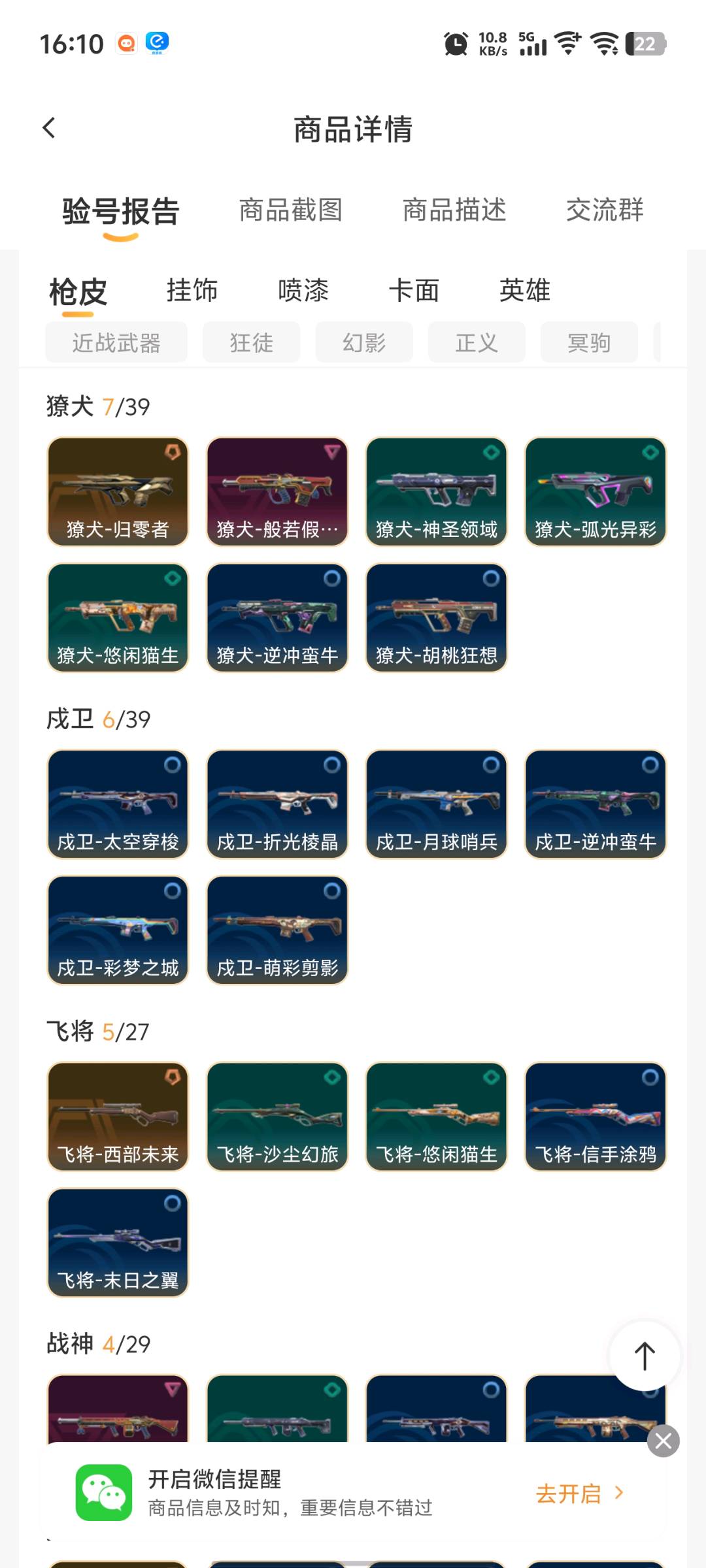
Task: Tap 去开启 to enable WeChat reminders
Action: 579,1494
